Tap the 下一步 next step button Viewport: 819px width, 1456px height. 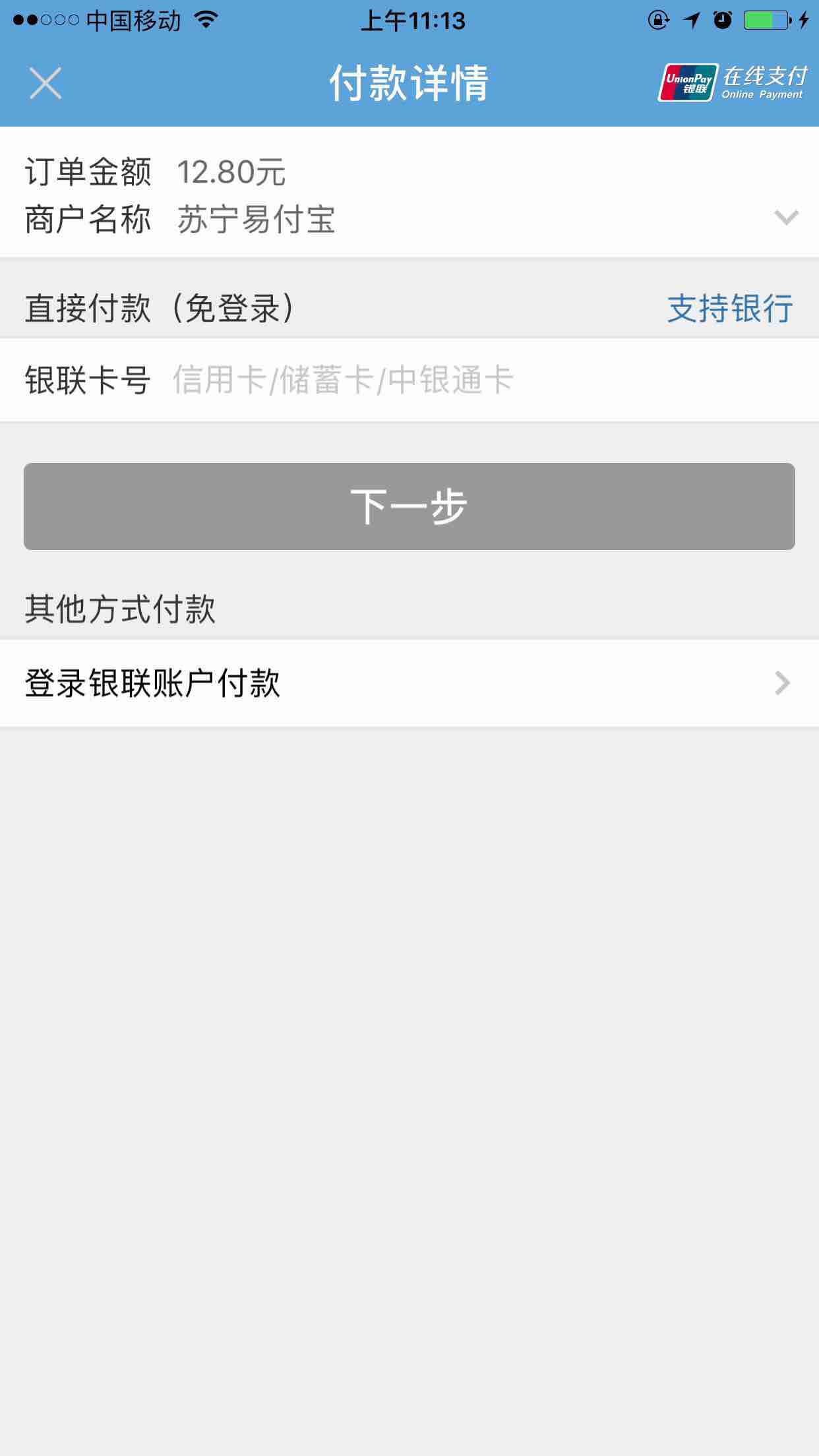click(409, 506)
